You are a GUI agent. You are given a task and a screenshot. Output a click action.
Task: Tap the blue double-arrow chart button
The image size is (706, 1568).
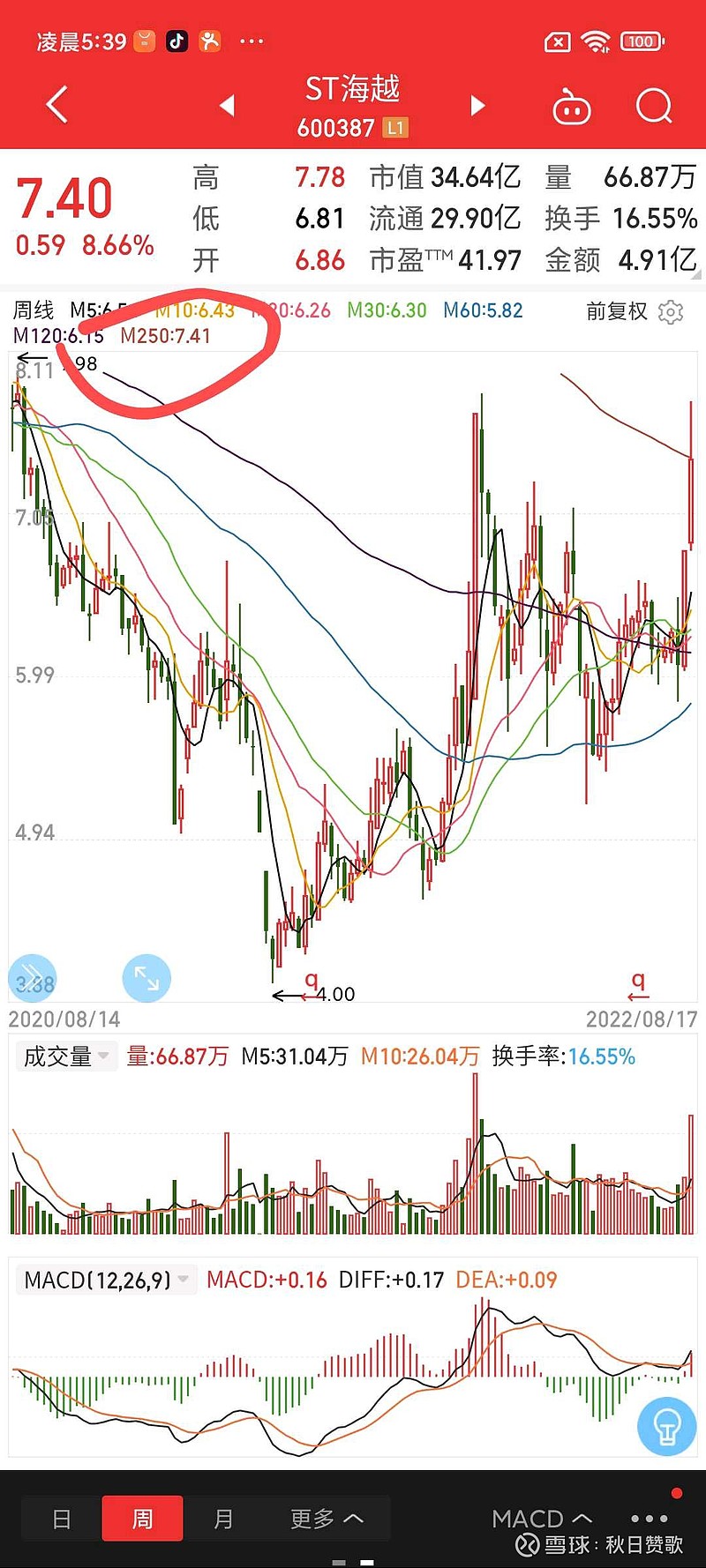pos(33,978)
